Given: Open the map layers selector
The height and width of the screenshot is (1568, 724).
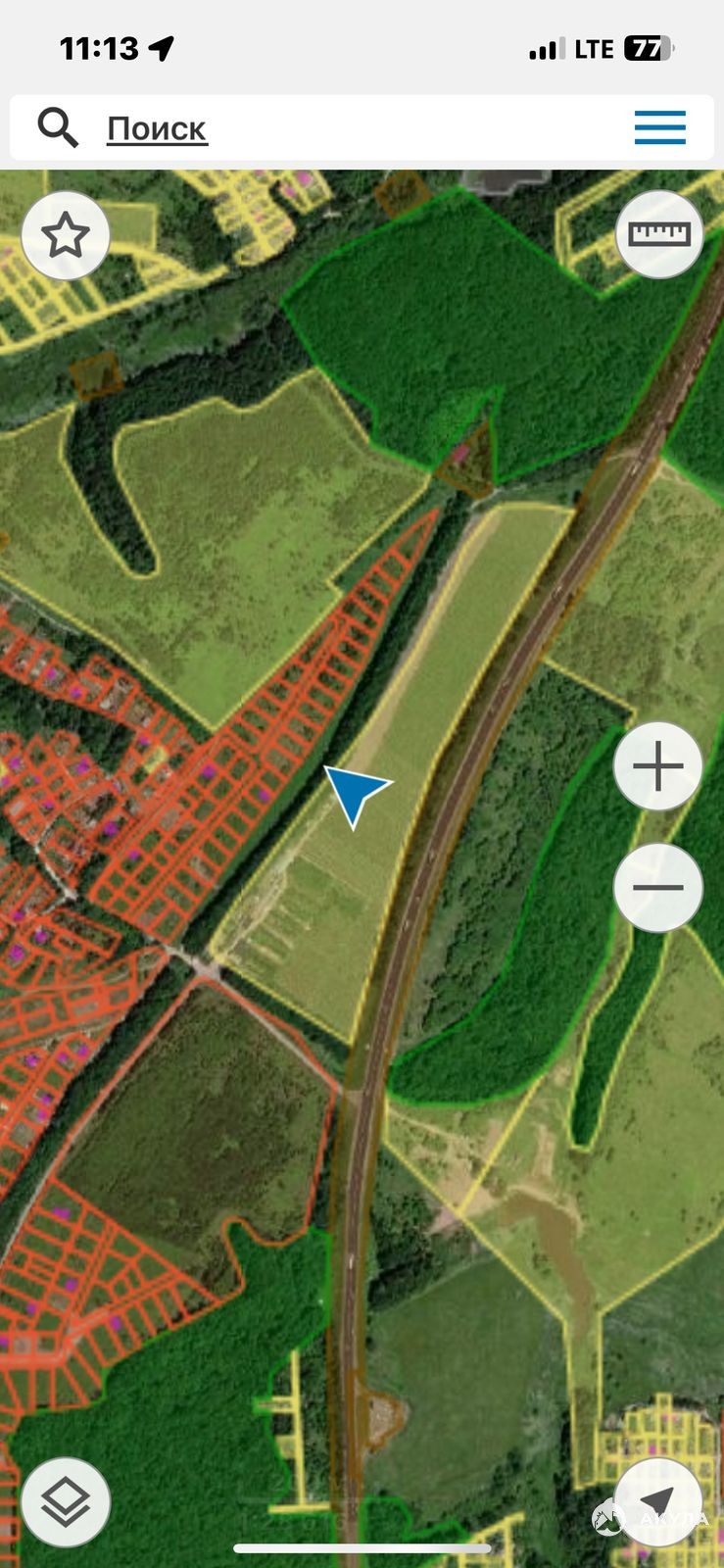Looking at the screenshot, I should [66, 1502].
